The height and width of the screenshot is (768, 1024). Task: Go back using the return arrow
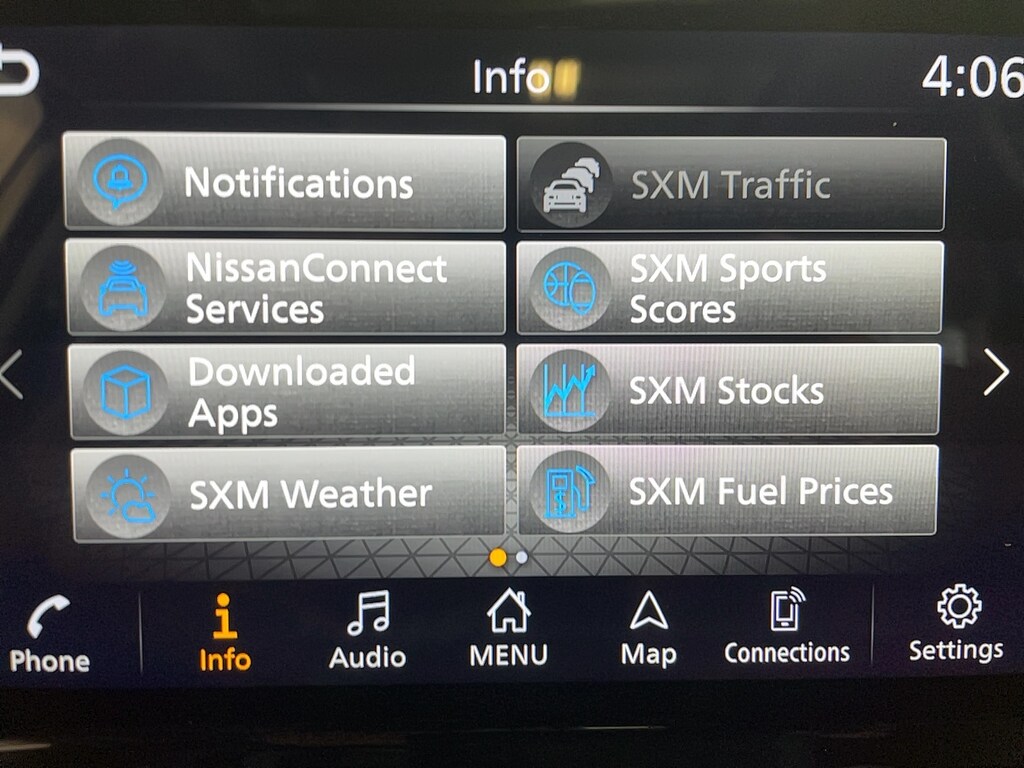click(x=18, y=73)
